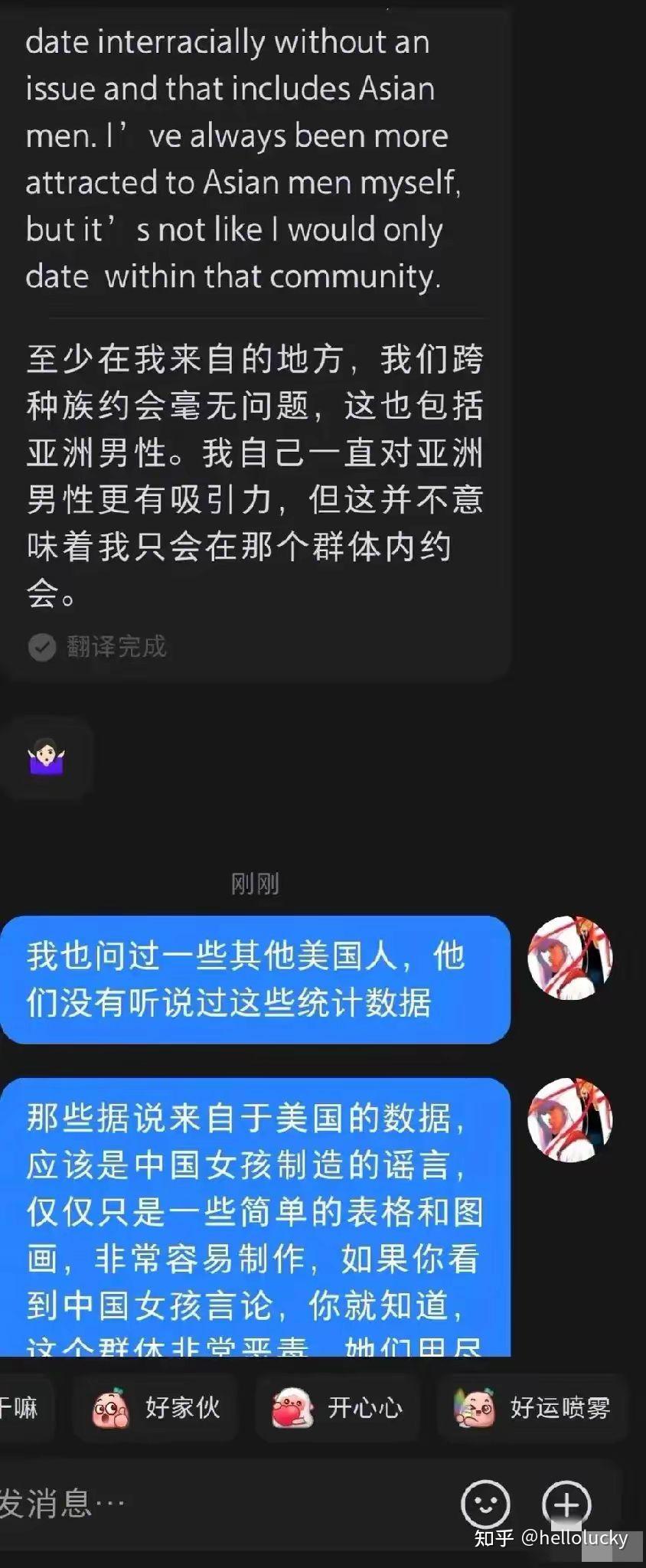Send the 开心心 quick sticker

(338, 1407)
